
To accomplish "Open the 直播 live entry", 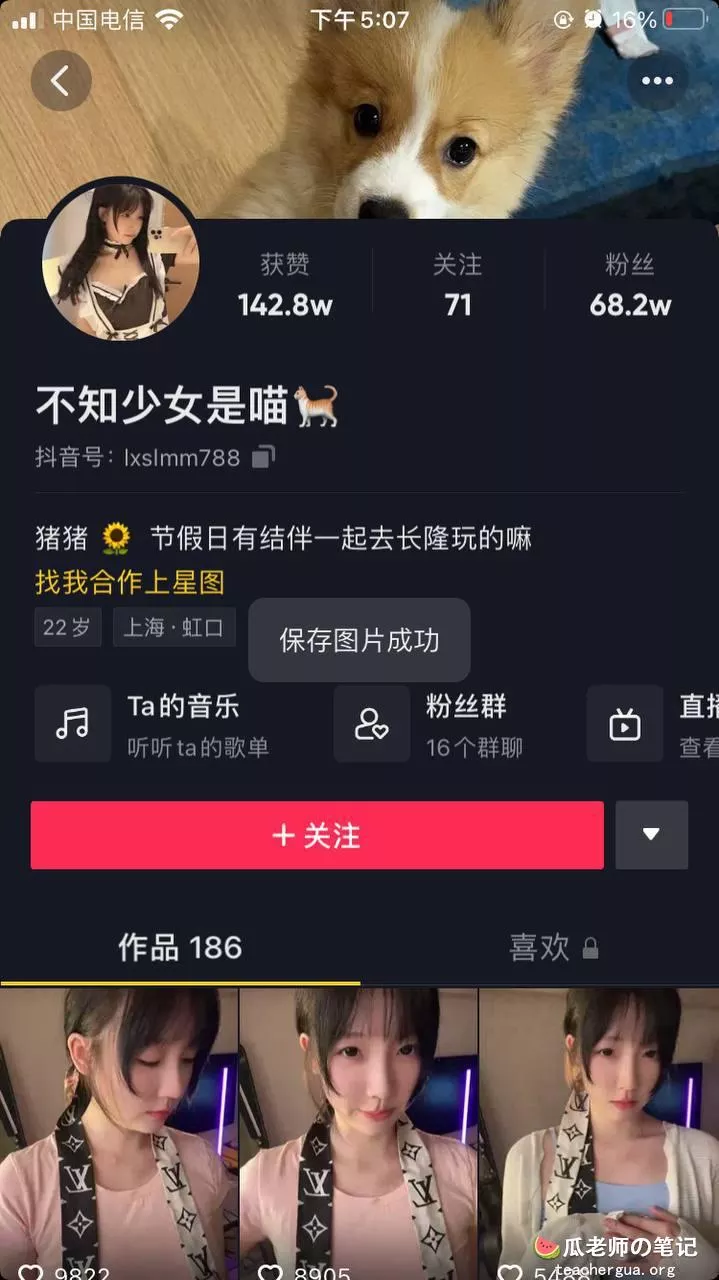I will point(652,724).
